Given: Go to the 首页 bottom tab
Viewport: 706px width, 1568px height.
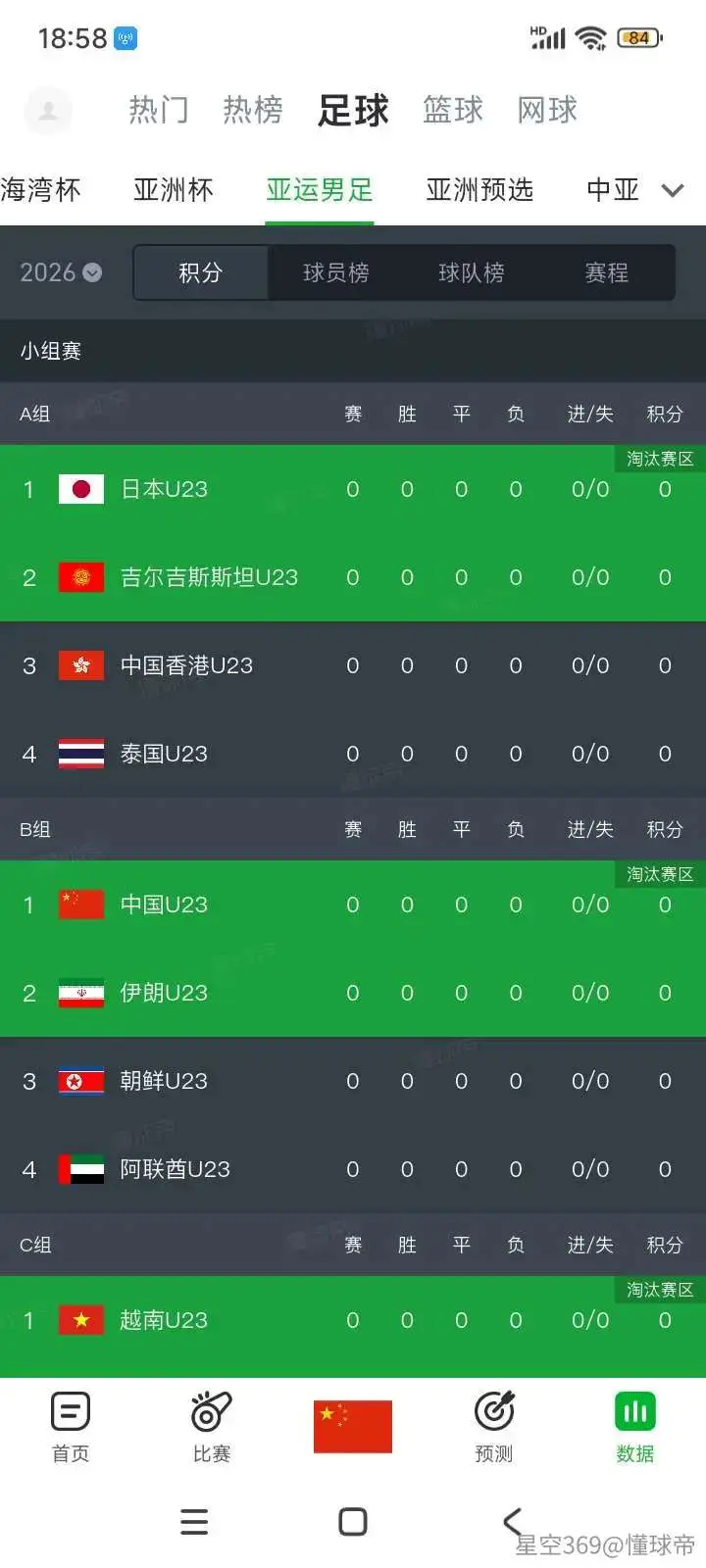Looking at the screenshot, I should (71, 1427).
